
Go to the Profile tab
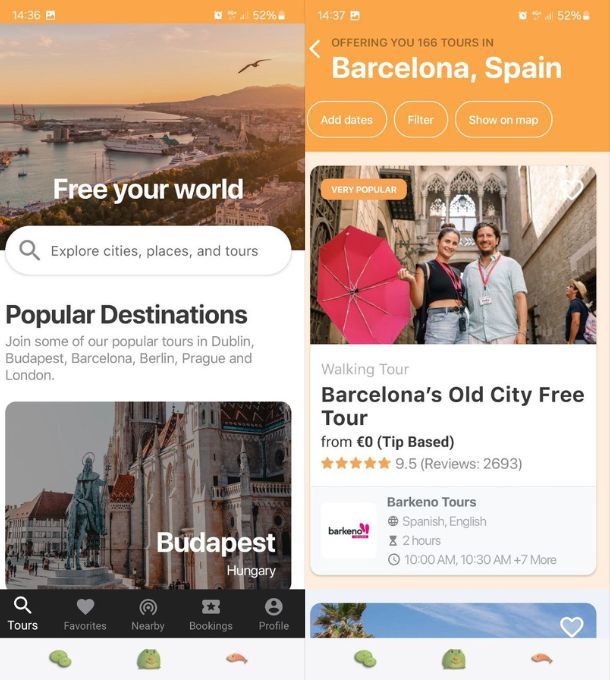273,614
